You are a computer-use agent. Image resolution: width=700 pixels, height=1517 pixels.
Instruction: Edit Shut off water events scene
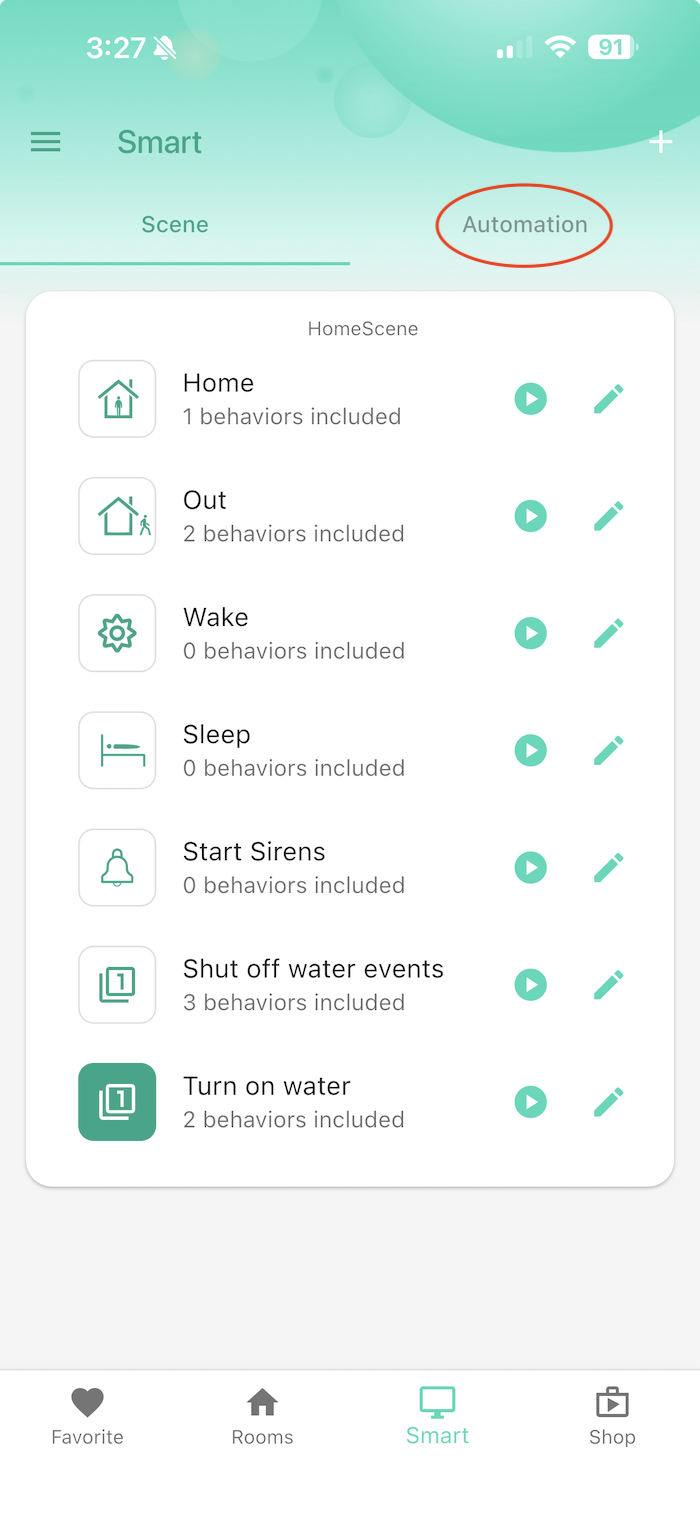pos(608,984)
